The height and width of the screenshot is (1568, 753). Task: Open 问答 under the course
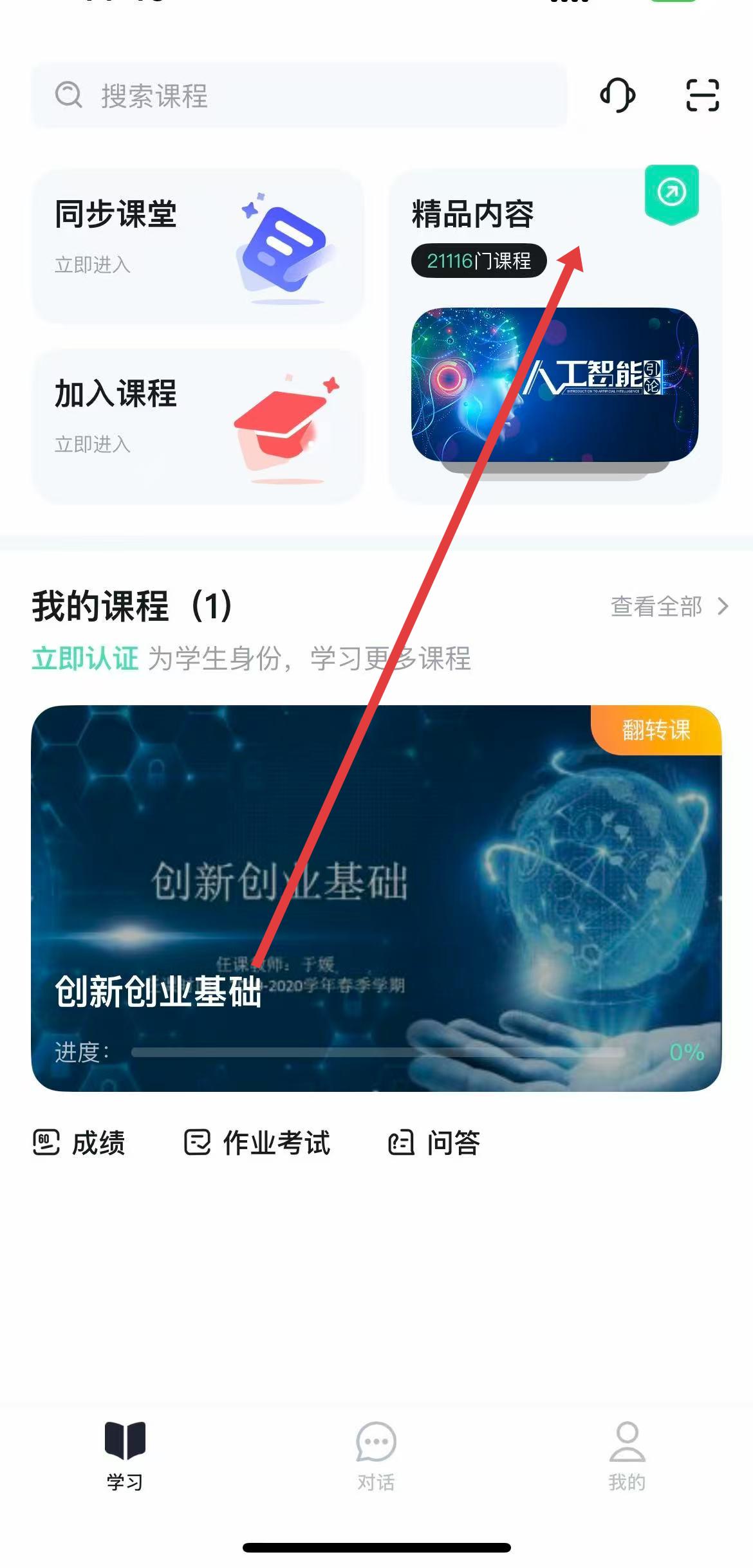click(434, 1143)
